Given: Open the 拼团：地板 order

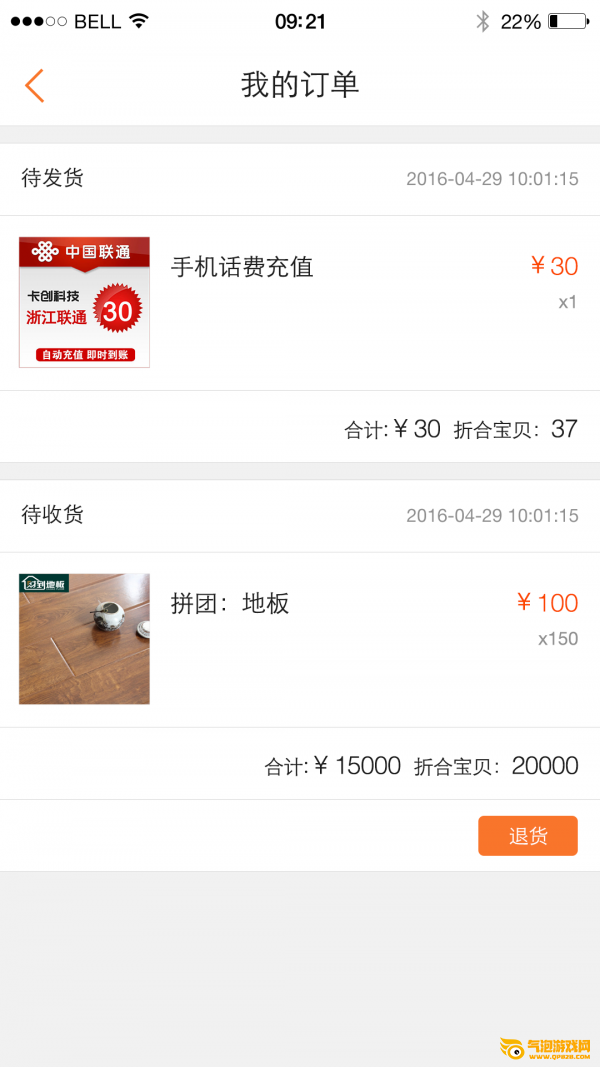Looking at the screenshot, I should tap(300, 640).
